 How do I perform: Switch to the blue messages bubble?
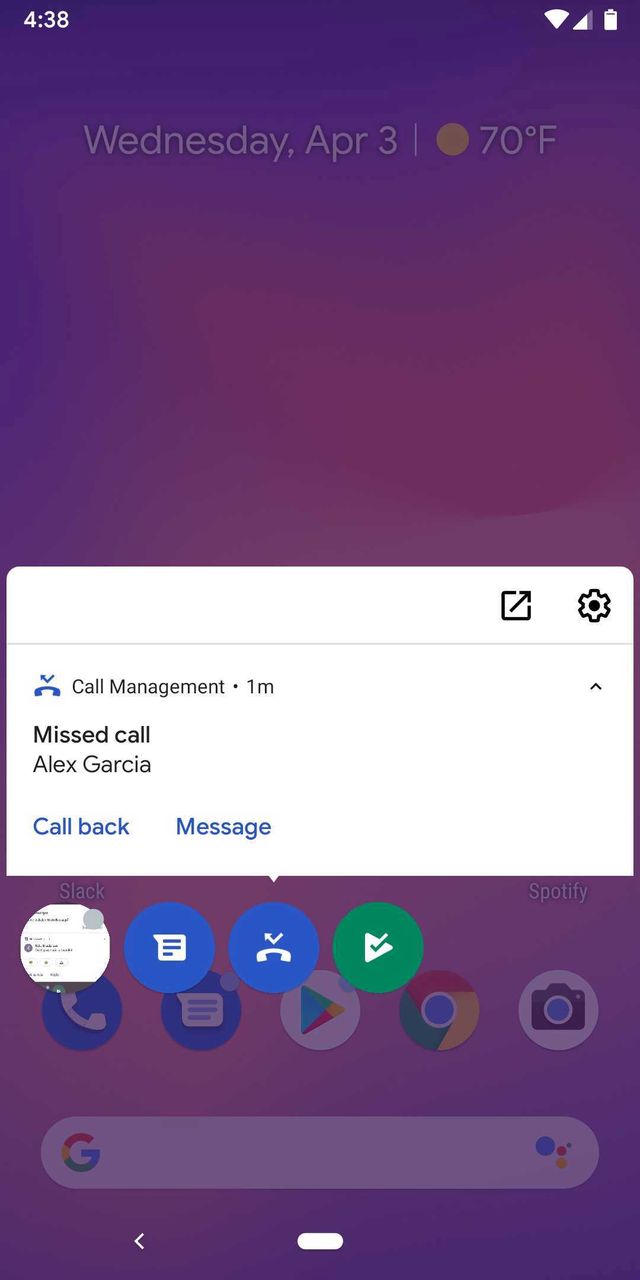click(169, 948)
